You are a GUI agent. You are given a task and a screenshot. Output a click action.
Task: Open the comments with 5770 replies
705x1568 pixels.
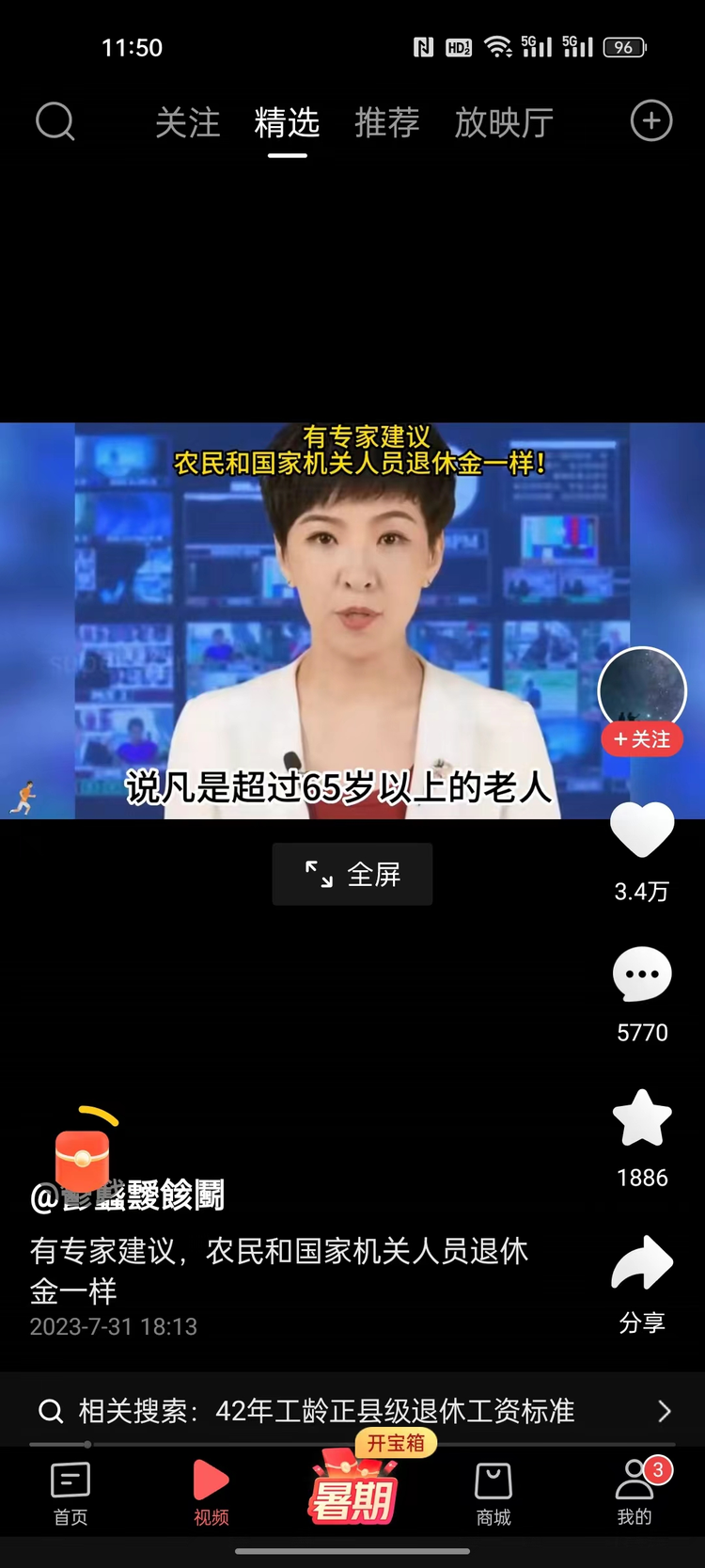point(642,974)
